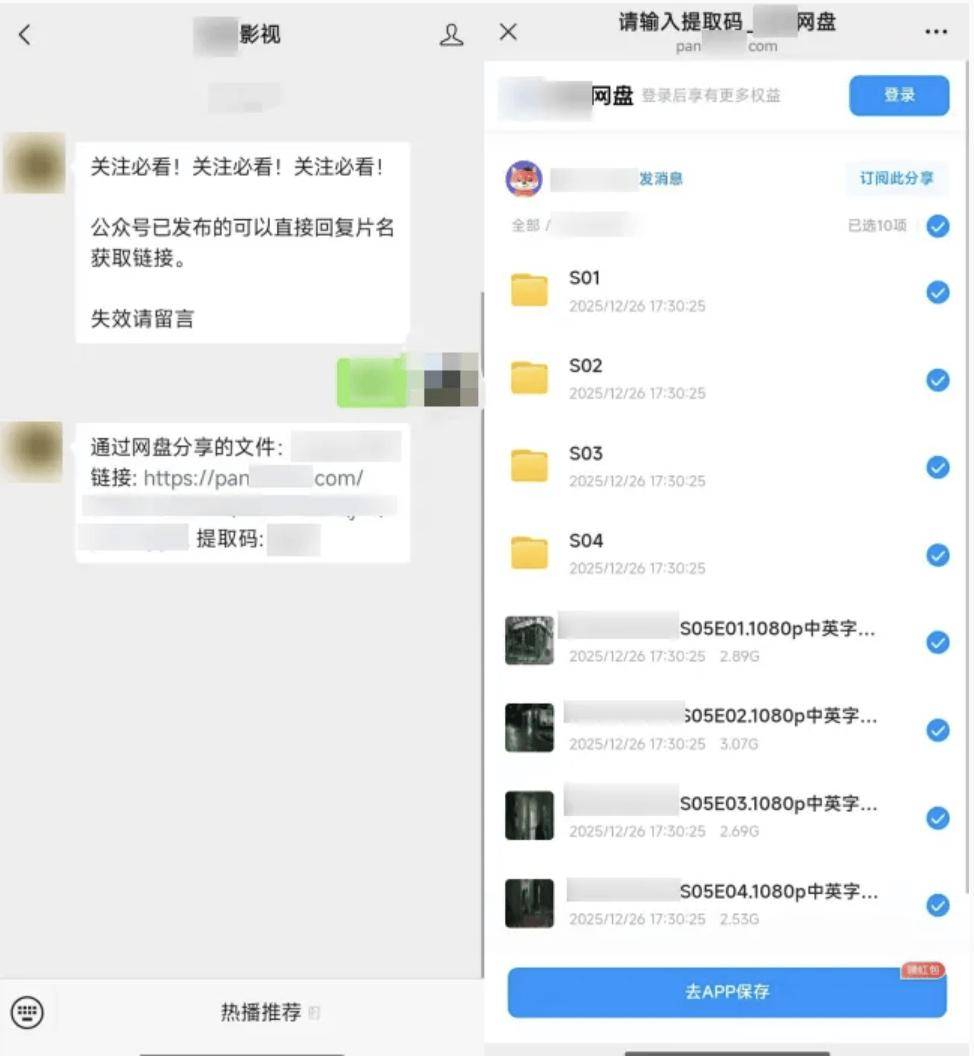Image resolution: width=974 pixels, height=1056 pixels.
Task: Open the three-dot overflow menu
Action: click(x=936, y=32)
